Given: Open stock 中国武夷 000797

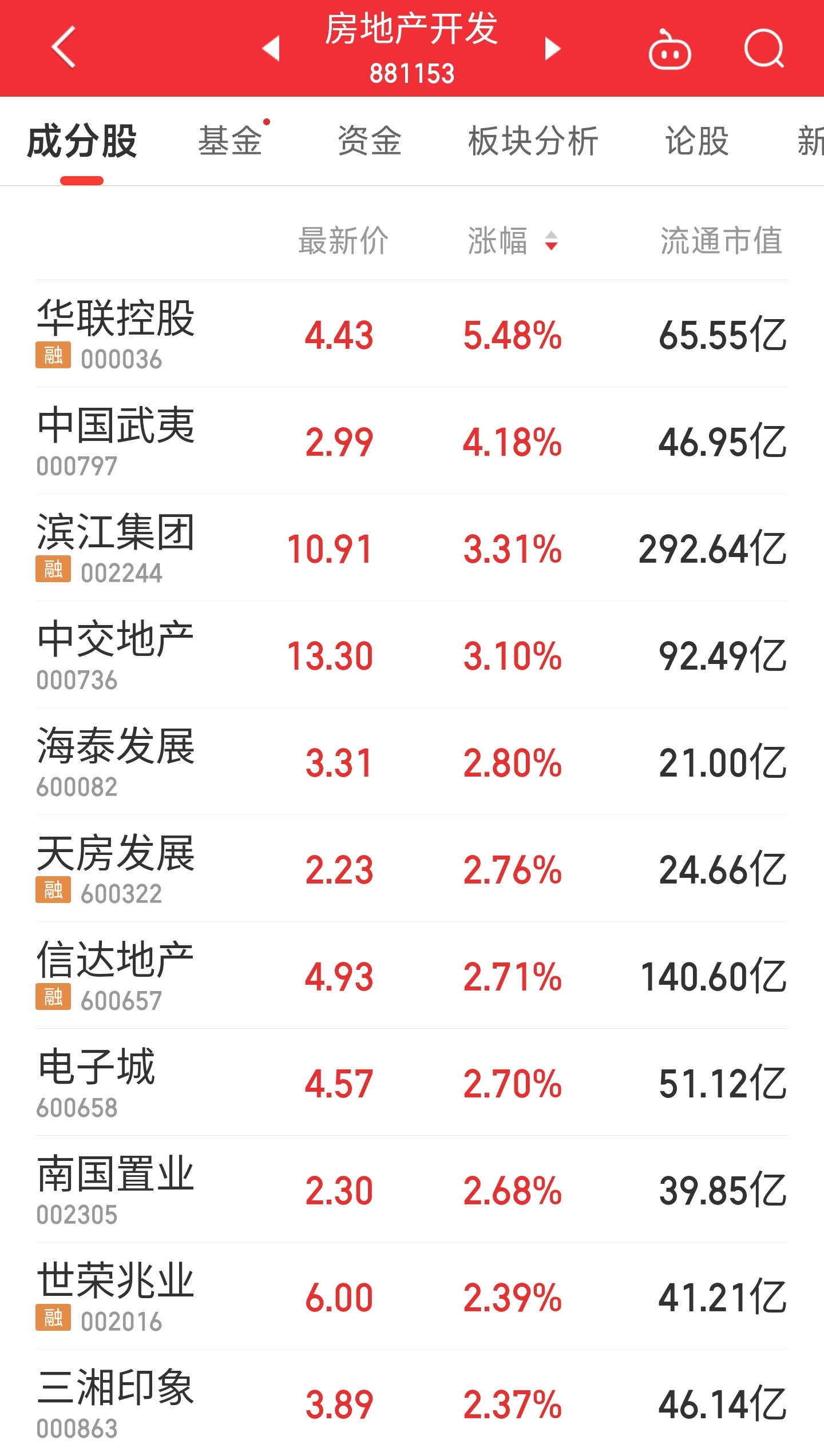Looking at the screenshot, I should pyautogui.click(x=412, y=441).
